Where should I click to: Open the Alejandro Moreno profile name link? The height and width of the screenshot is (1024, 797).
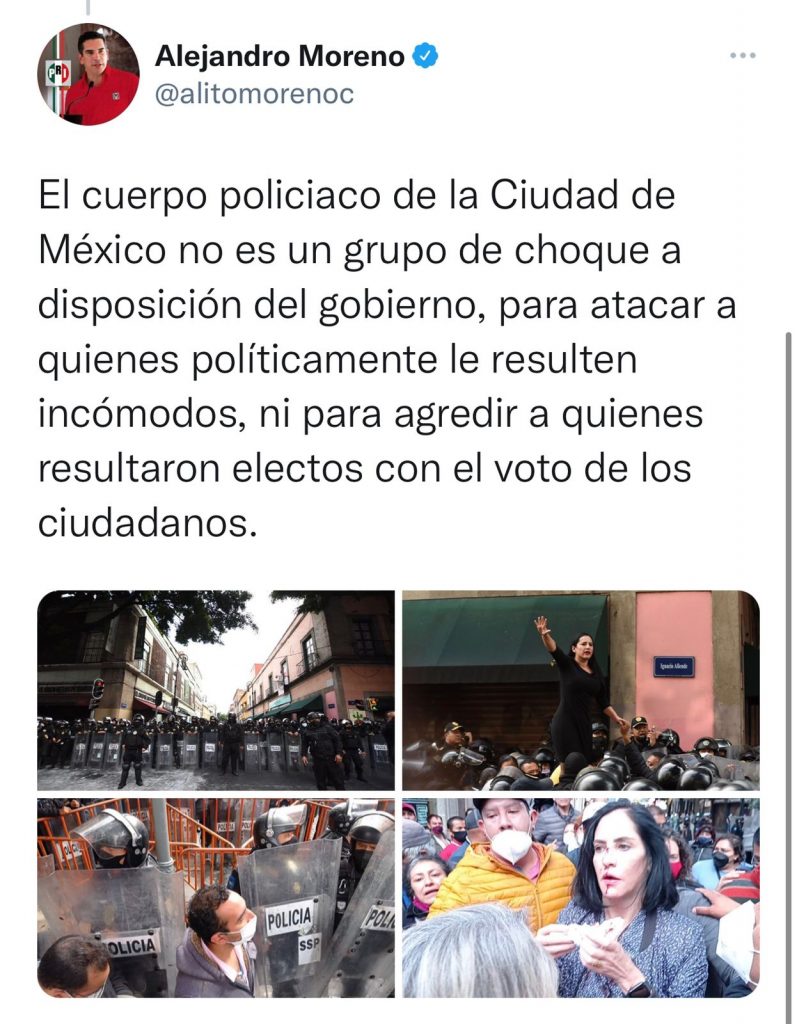(x=280, y=57)
